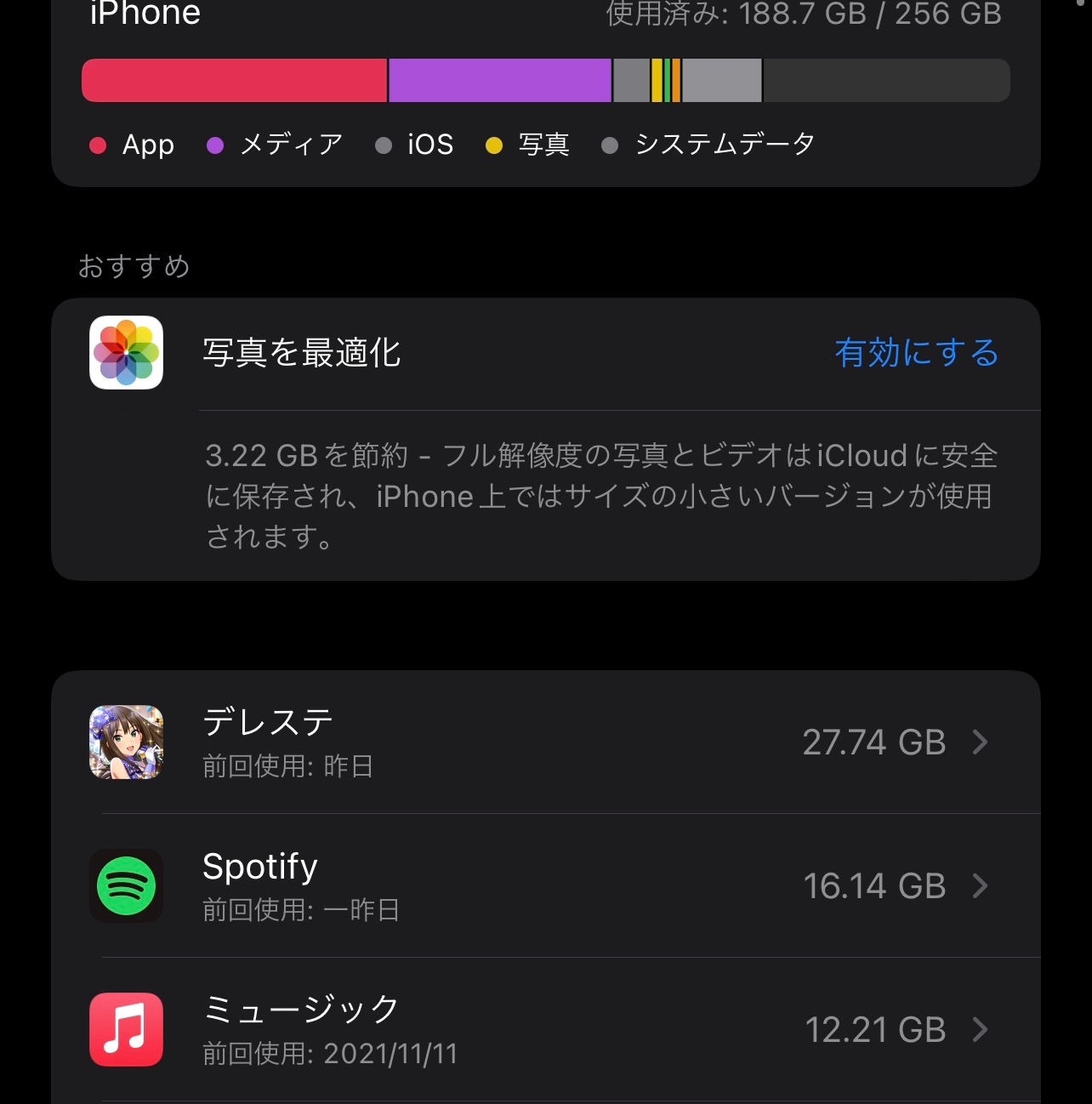This screenshot has height=1104, width=1092.
Task: Open Spotify storage details
Action: tap(544, 886)
